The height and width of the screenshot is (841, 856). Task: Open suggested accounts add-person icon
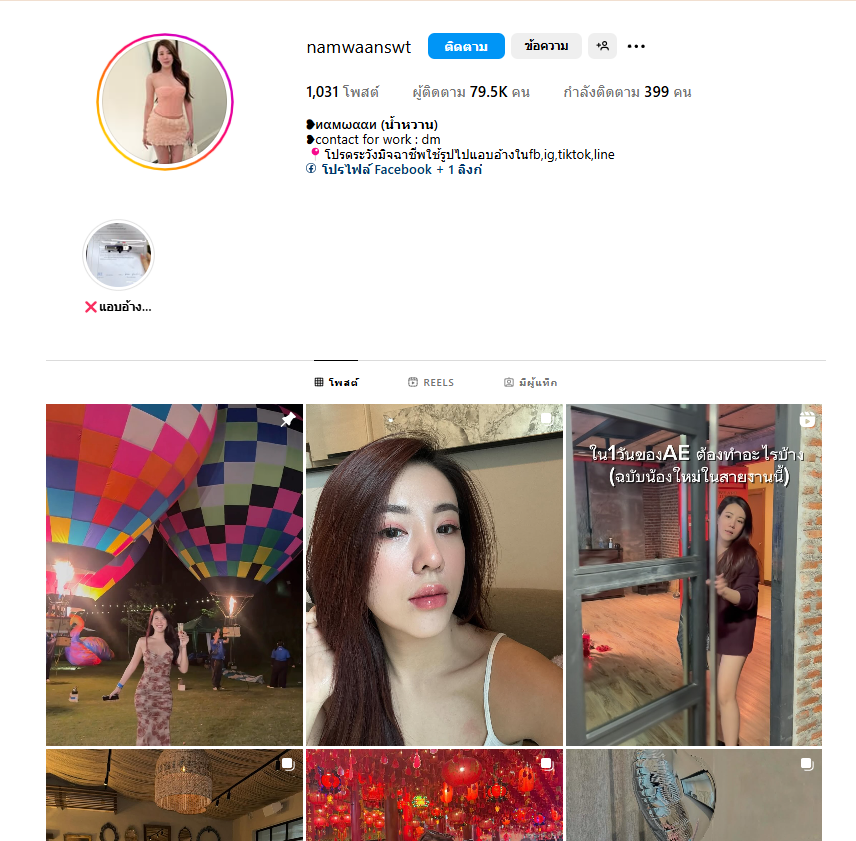click(602, 46)
